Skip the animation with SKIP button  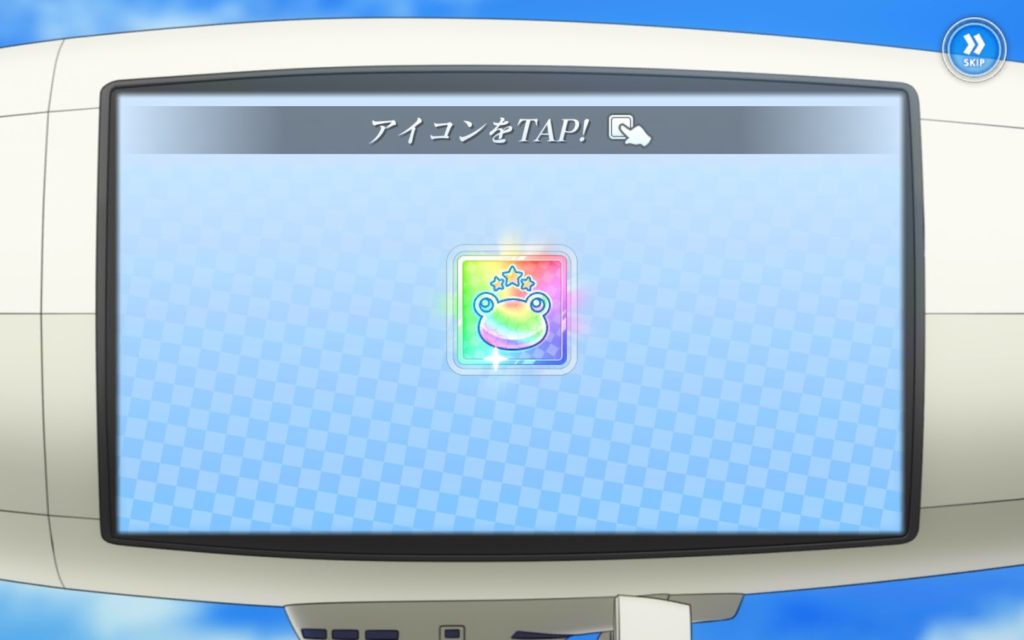click(x=973, y=48)
